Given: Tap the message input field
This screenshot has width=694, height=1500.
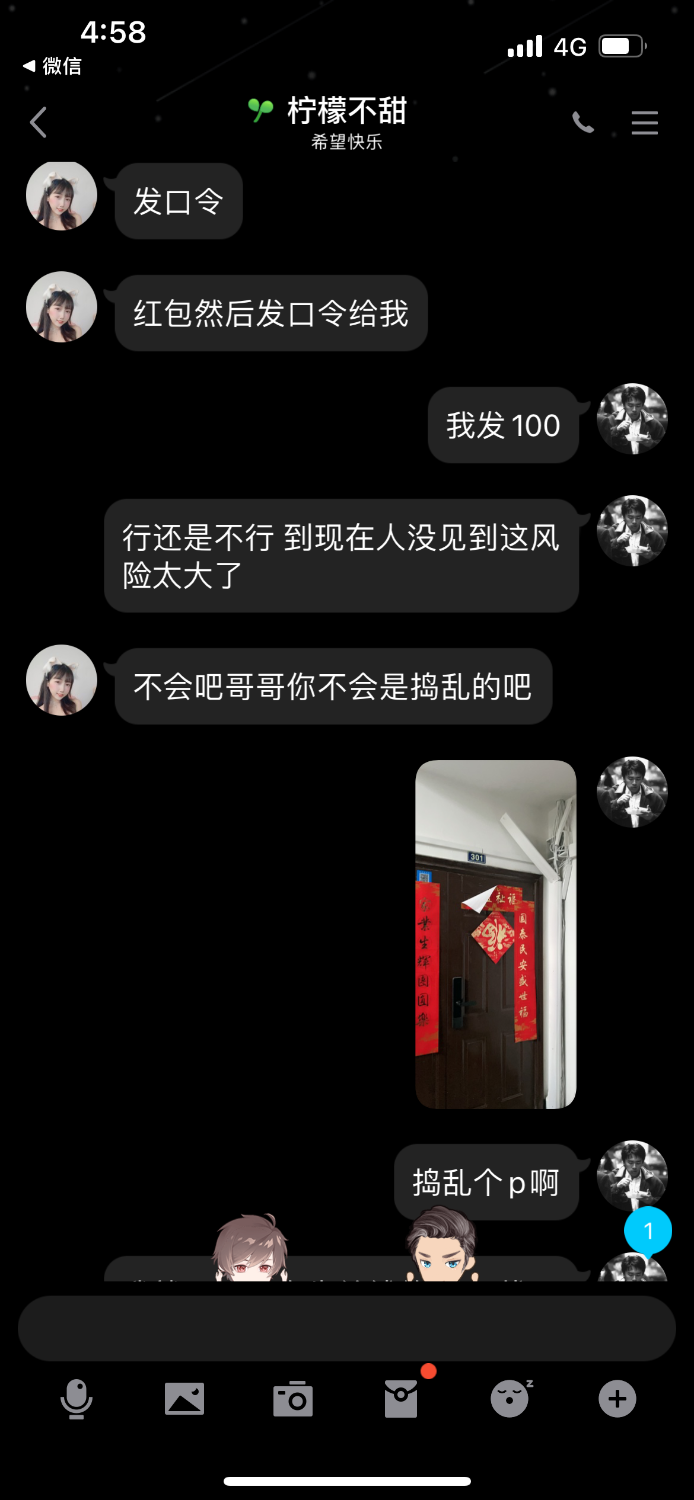Looking at the screenshot, I should (x=346, y=1328).
